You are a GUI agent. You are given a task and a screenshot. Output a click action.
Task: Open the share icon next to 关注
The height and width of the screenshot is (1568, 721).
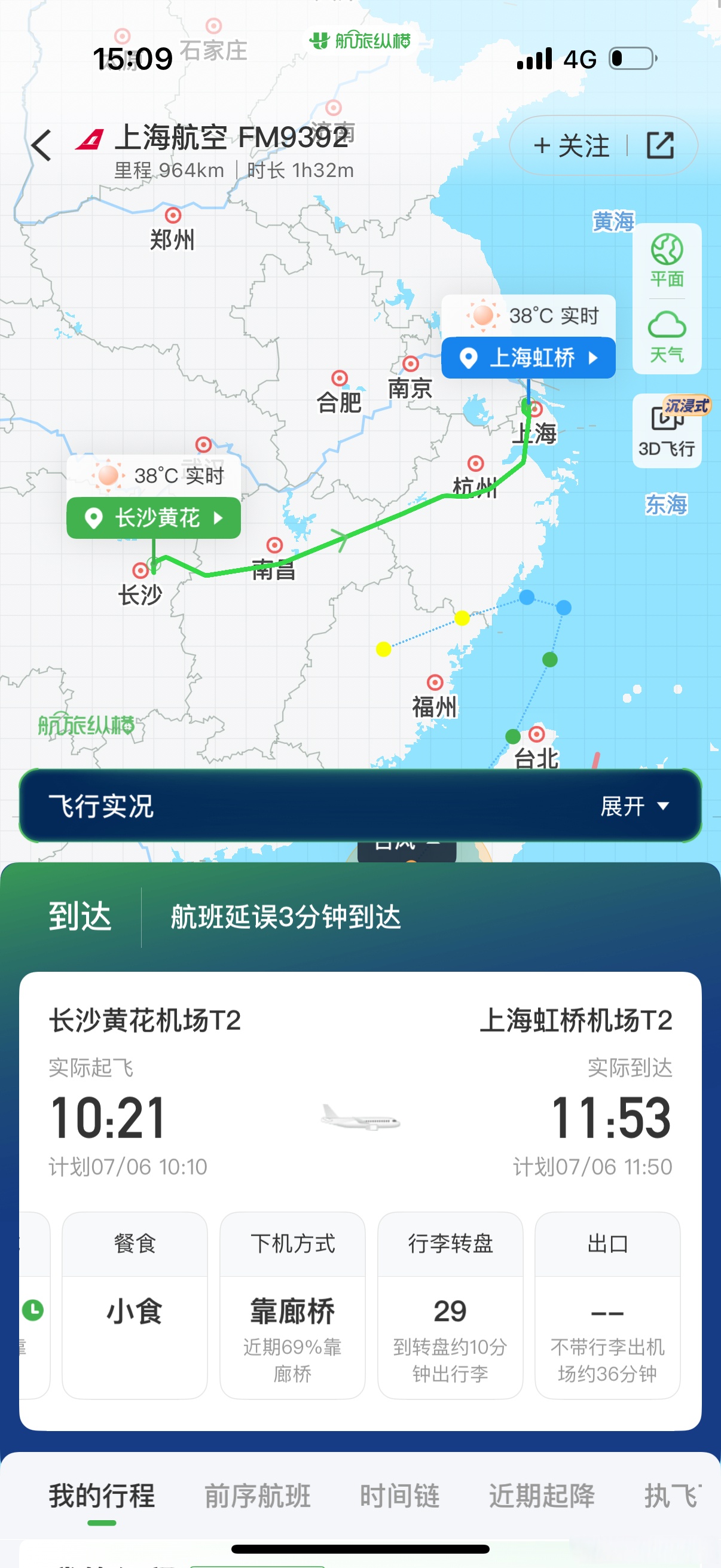tap(662, 145)
